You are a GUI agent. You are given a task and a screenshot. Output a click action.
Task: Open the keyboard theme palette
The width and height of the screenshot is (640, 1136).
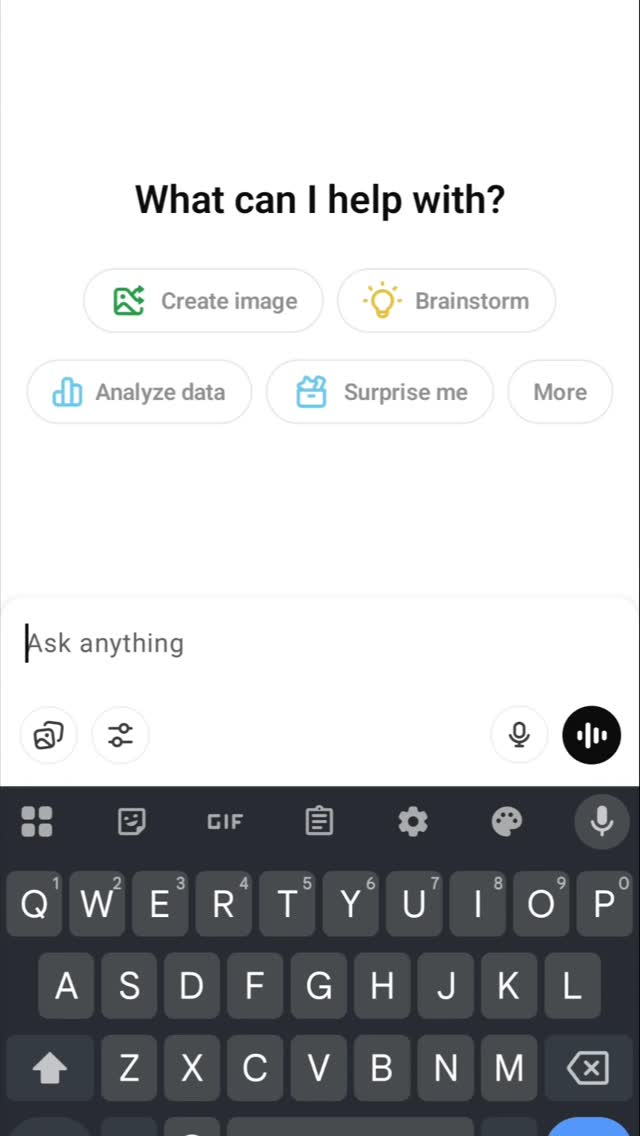pos(507,822)
